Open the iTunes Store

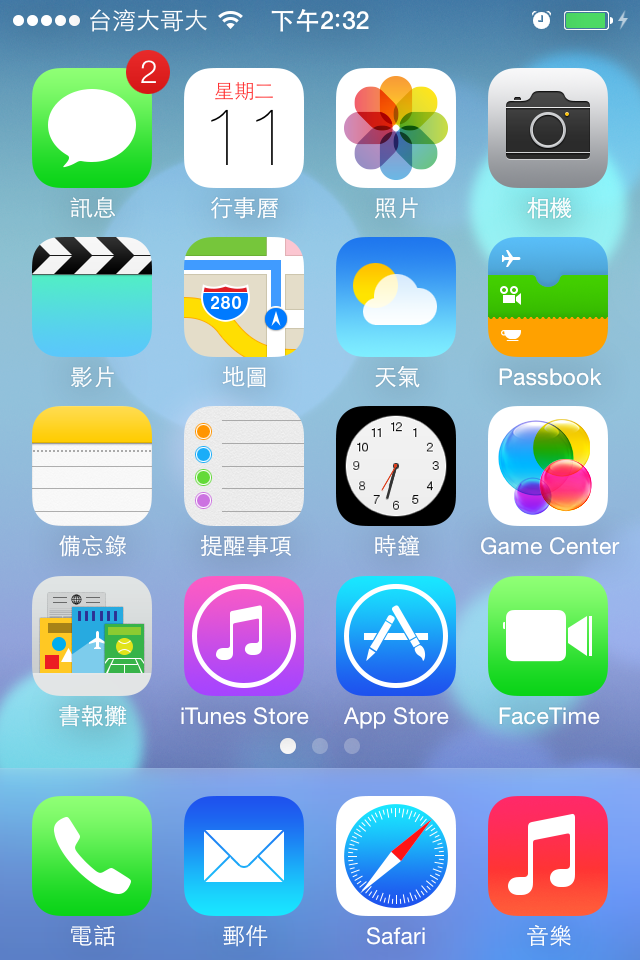click(x=244, y=636)
